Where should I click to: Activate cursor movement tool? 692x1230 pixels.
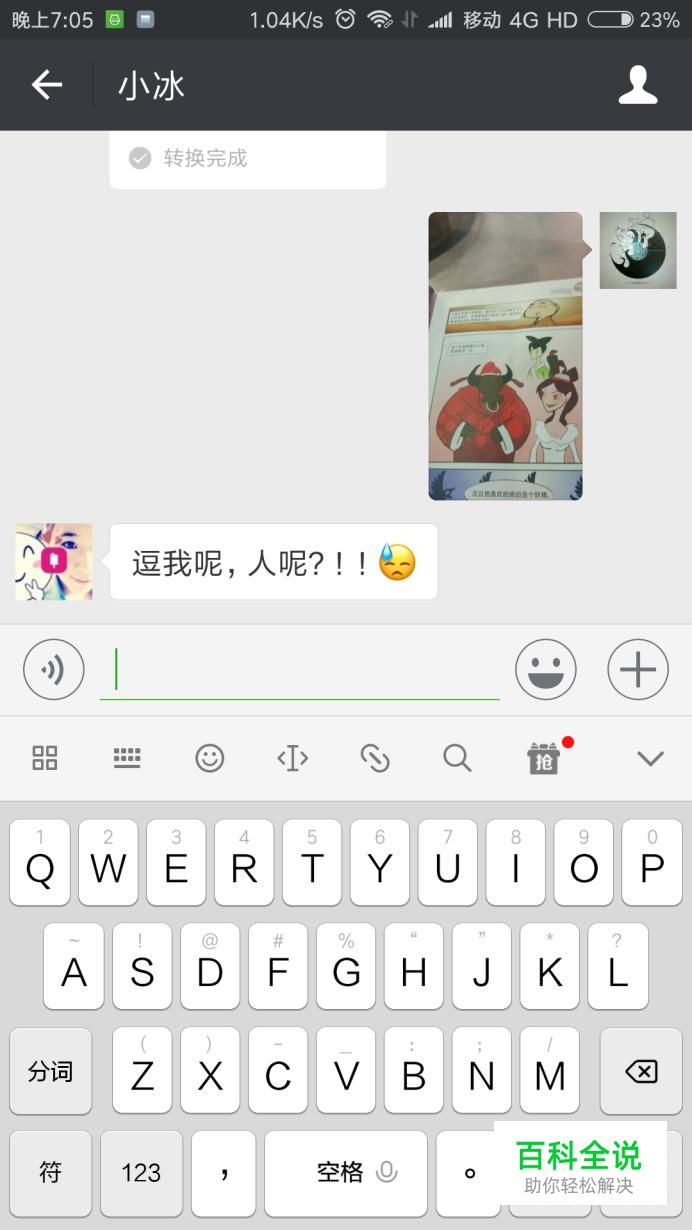292,758
